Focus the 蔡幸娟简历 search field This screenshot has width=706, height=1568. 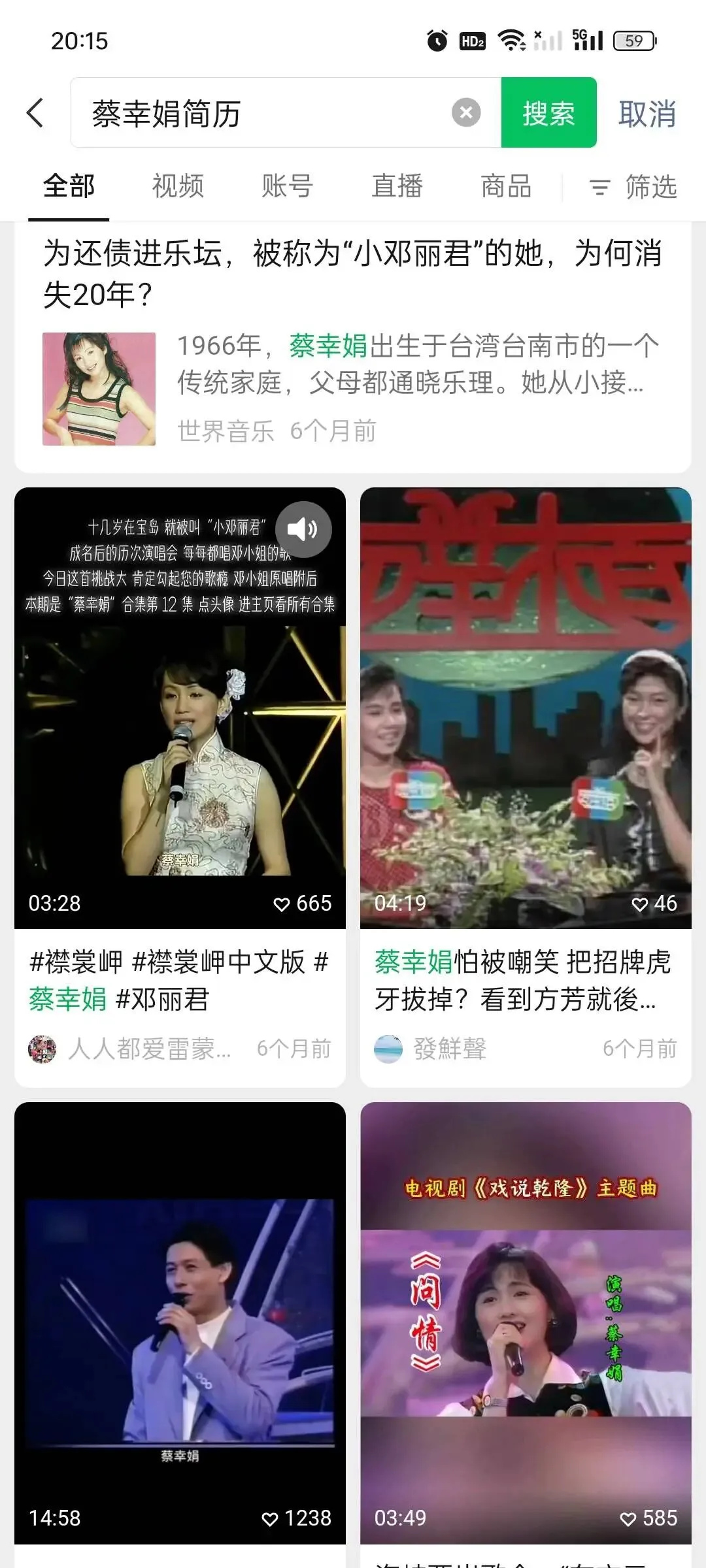pos(261,113)
